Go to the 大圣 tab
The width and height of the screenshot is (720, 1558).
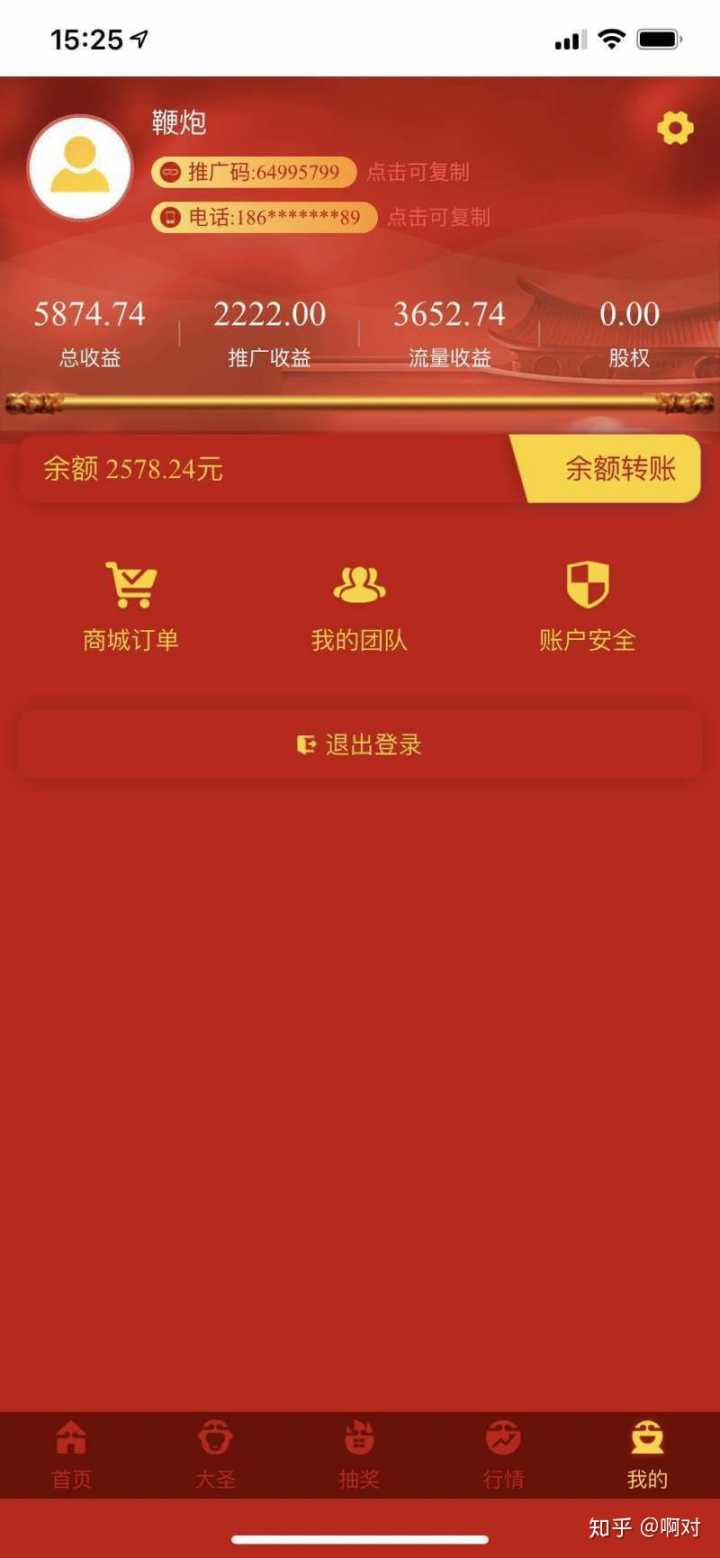(x=215, y=1455)
